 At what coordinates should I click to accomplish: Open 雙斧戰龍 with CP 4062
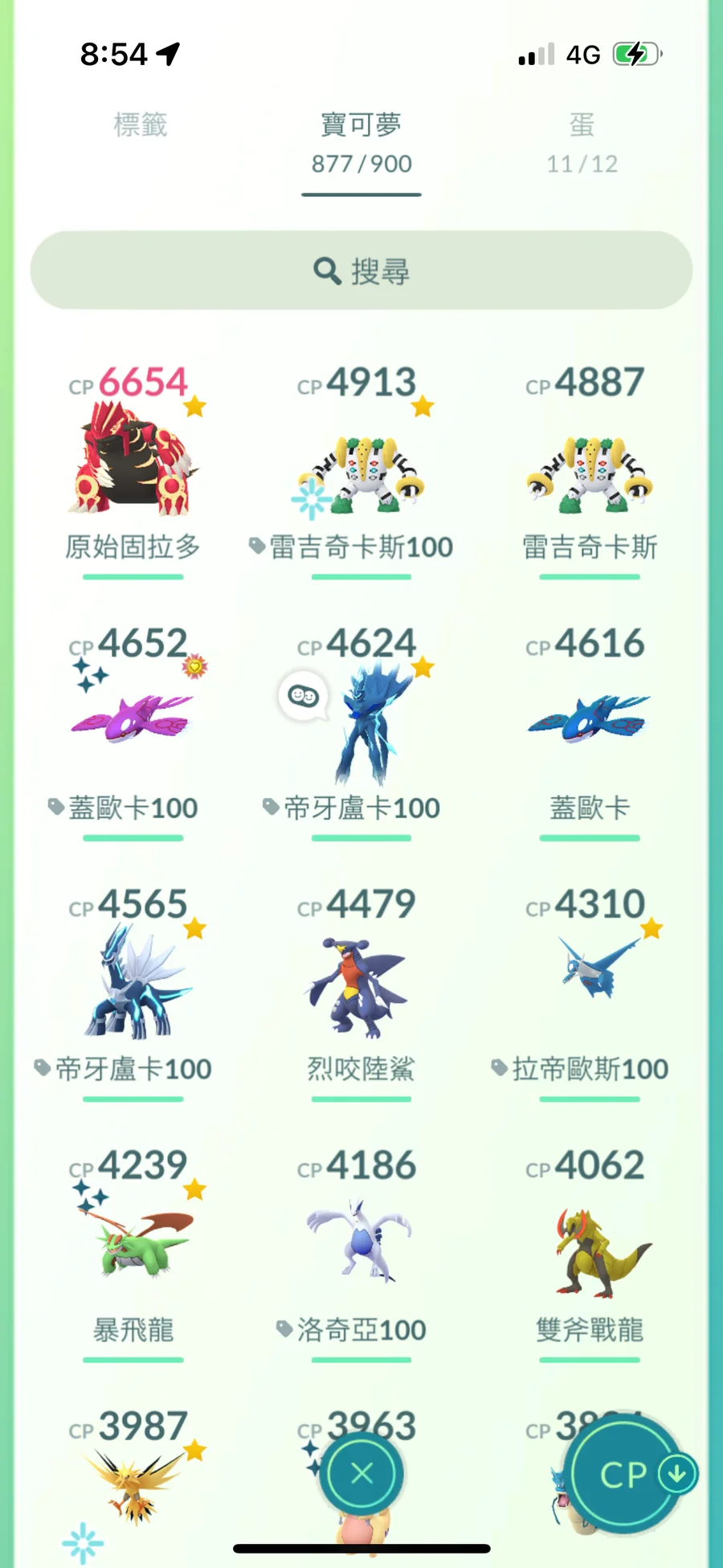(590, 1250)
